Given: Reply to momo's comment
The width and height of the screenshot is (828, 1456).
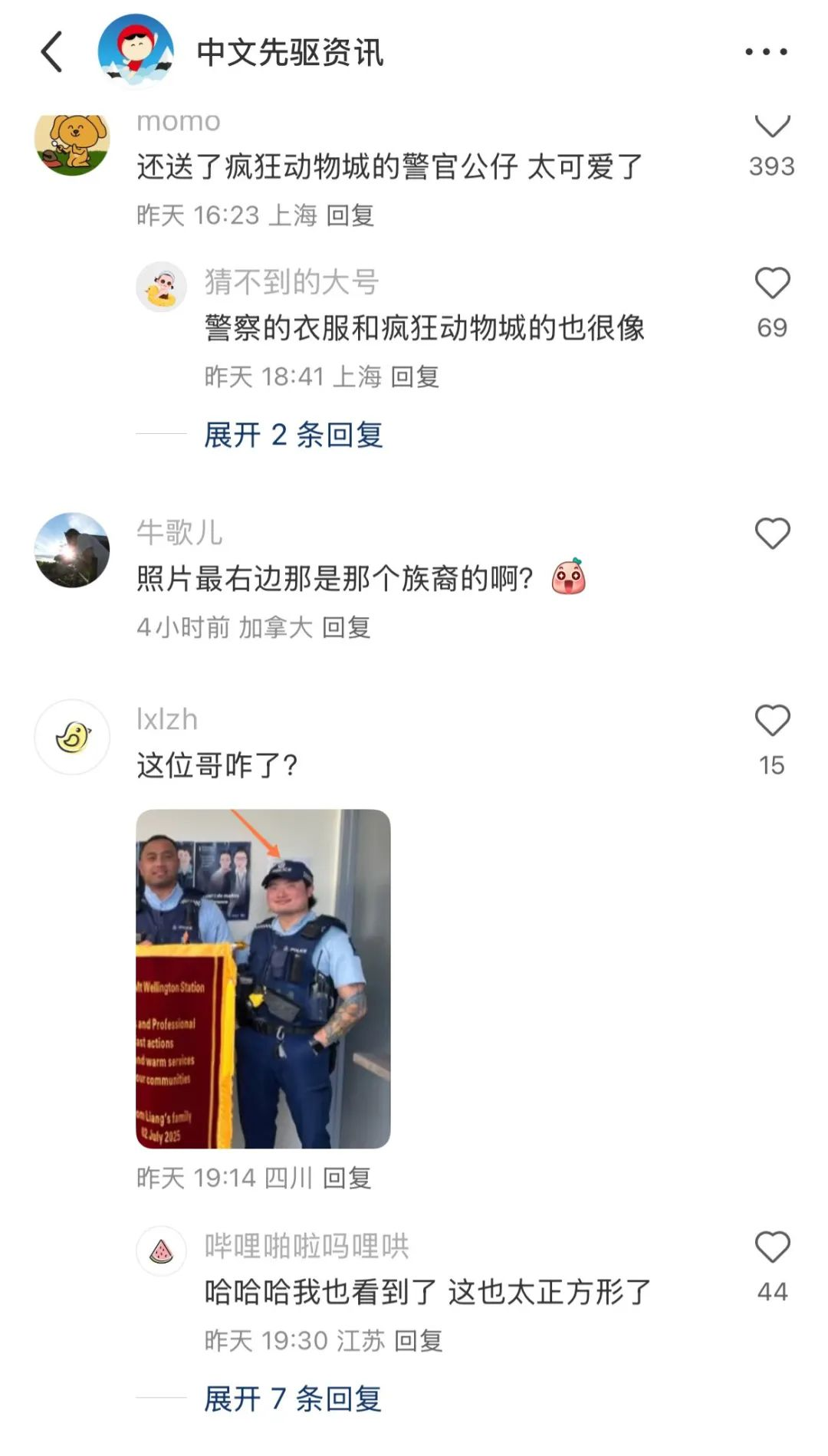Looking at the screenshot, I should (350, 215).
